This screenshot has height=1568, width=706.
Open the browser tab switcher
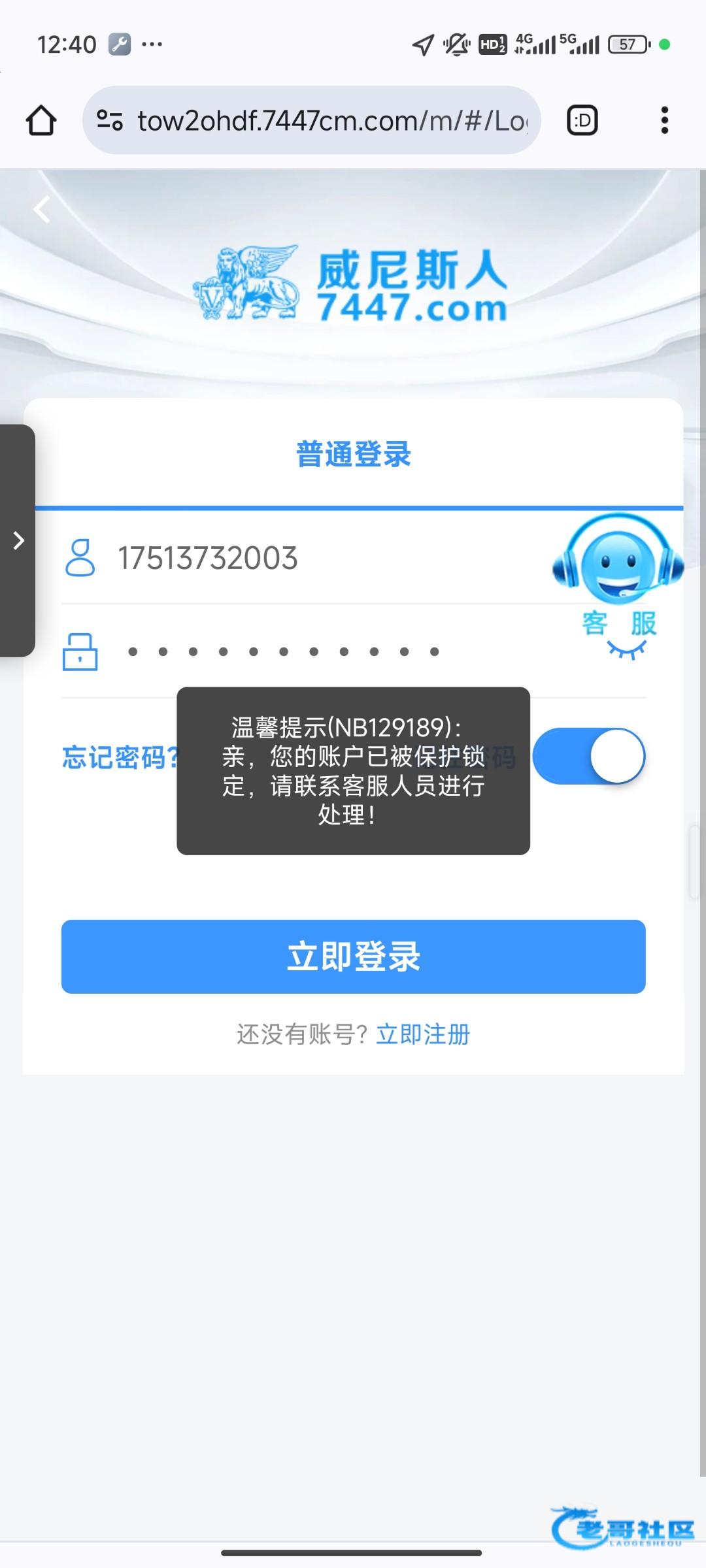point(582,120)
